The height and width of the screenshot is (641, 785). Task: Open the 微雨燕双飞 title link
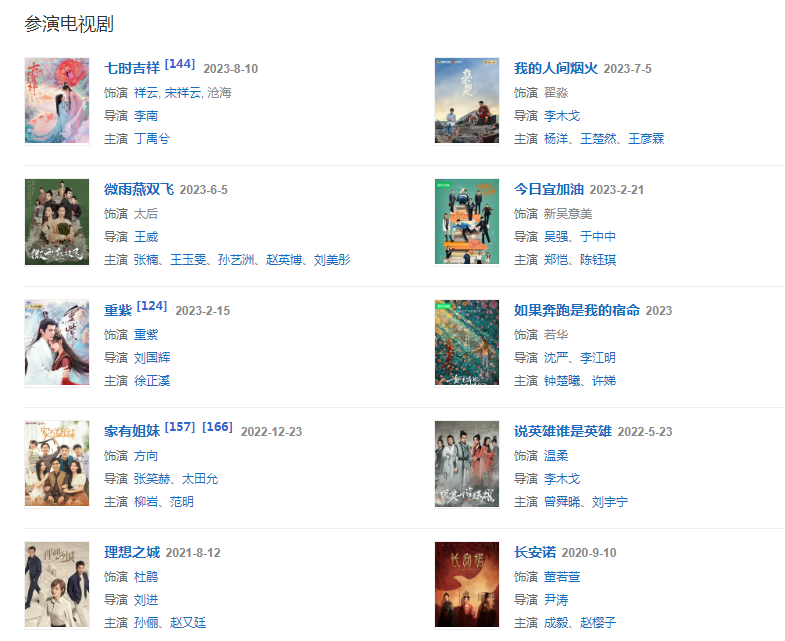[138, 190]
